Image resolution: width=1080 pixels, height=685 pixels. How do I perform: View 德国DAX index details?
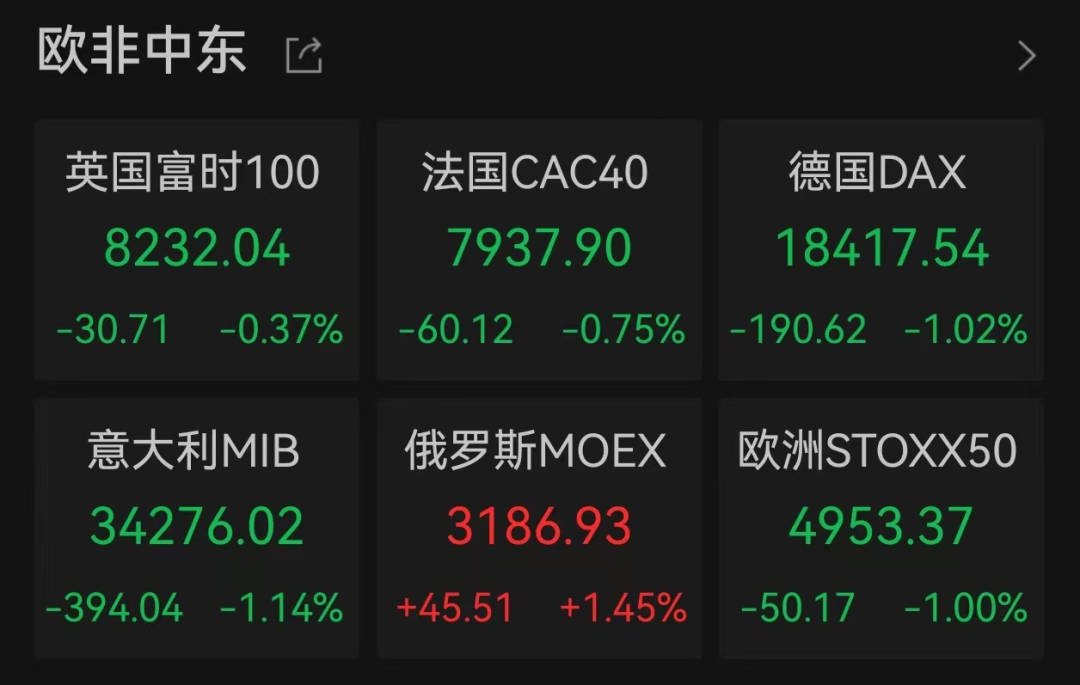point(881,250)
